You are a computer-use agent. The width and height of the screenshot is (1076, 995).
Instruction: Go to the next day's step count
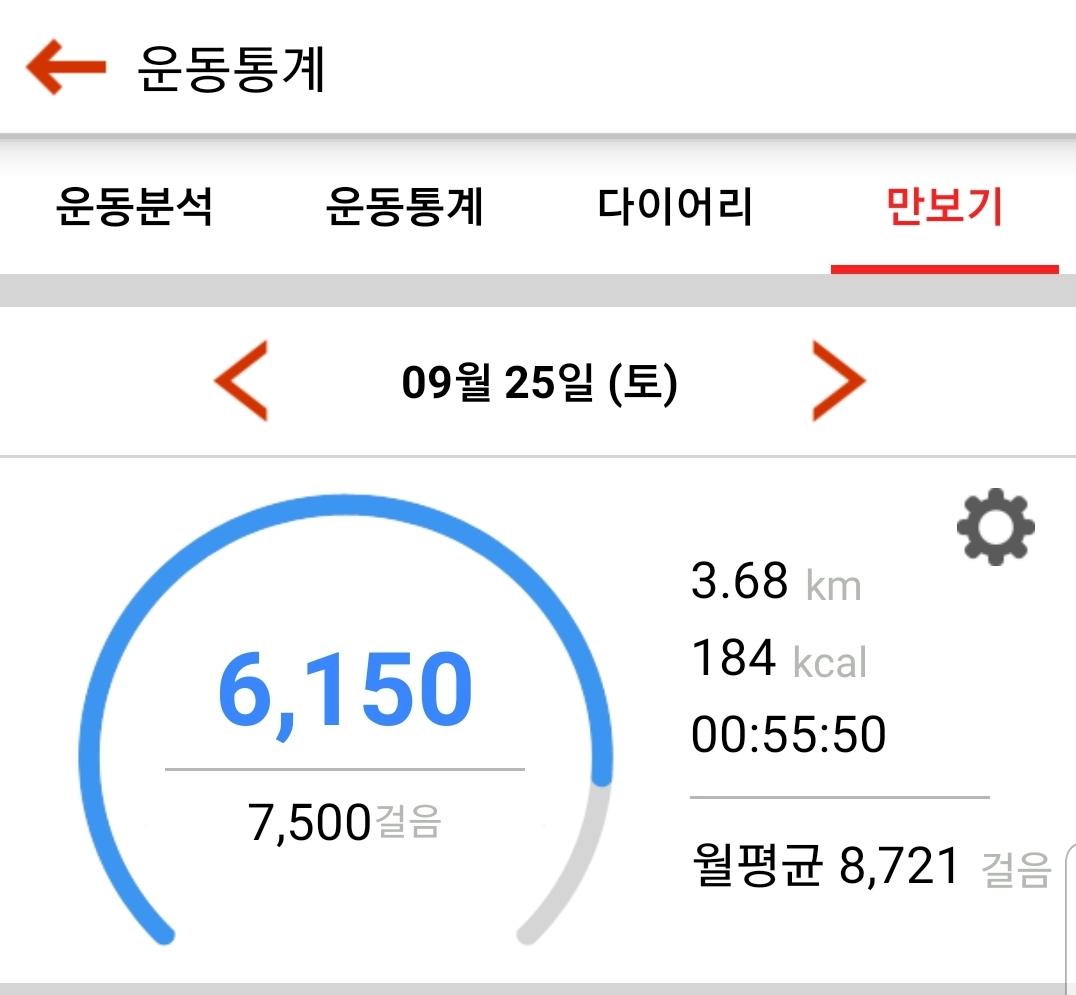point(837,381)
